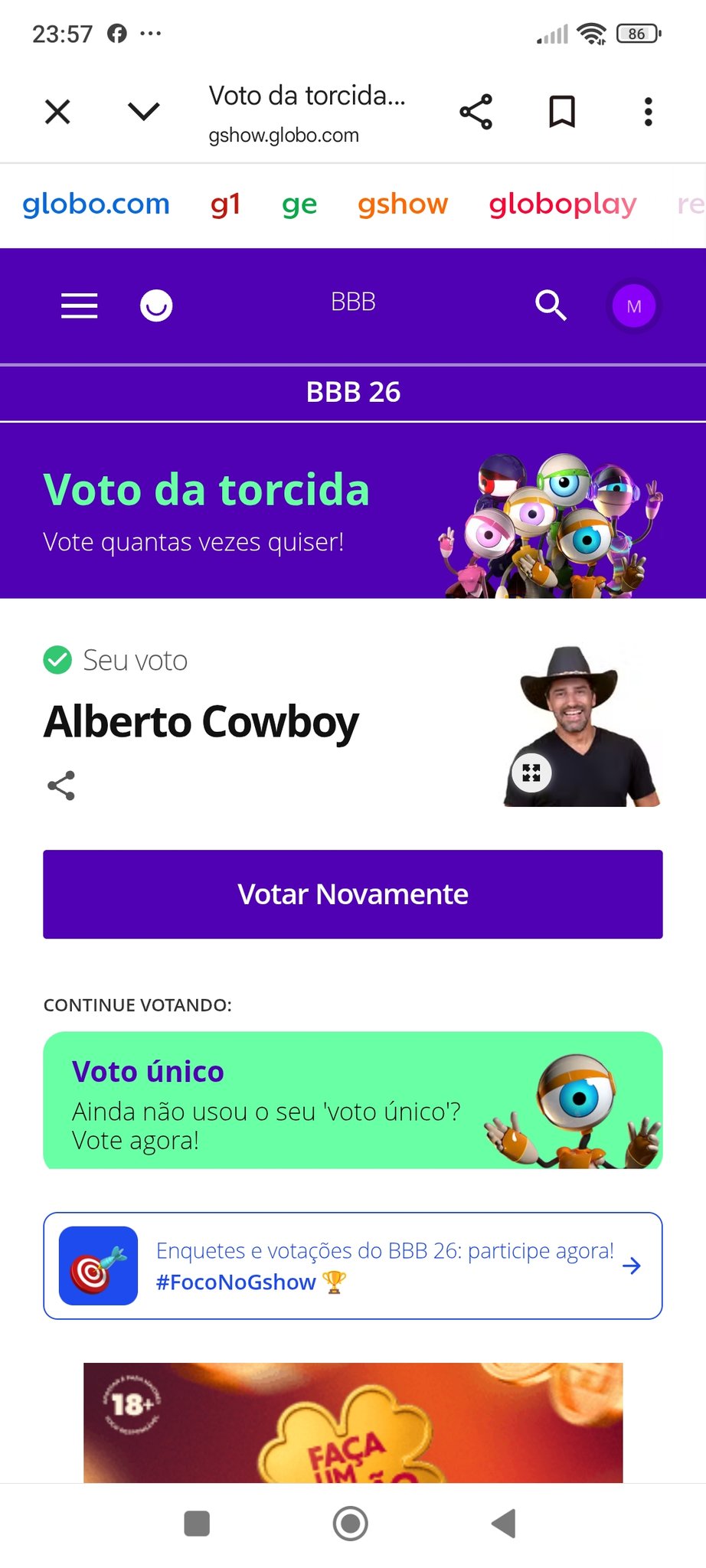Viewport: 706px width, 1568px height.
Task: Open the ge sports link
Action: tap(299, 204)
